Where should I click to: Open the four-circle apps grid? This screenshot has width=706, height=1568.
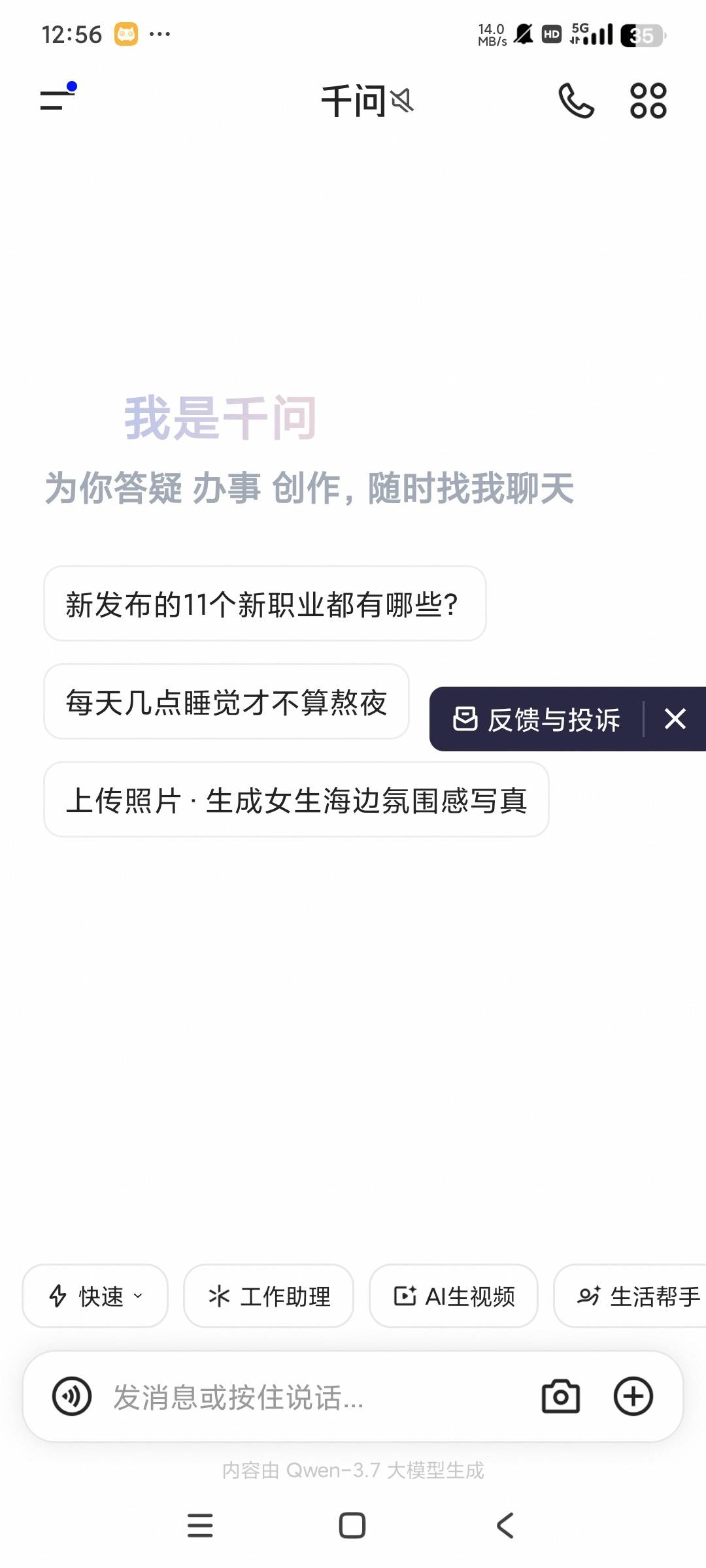648,101
